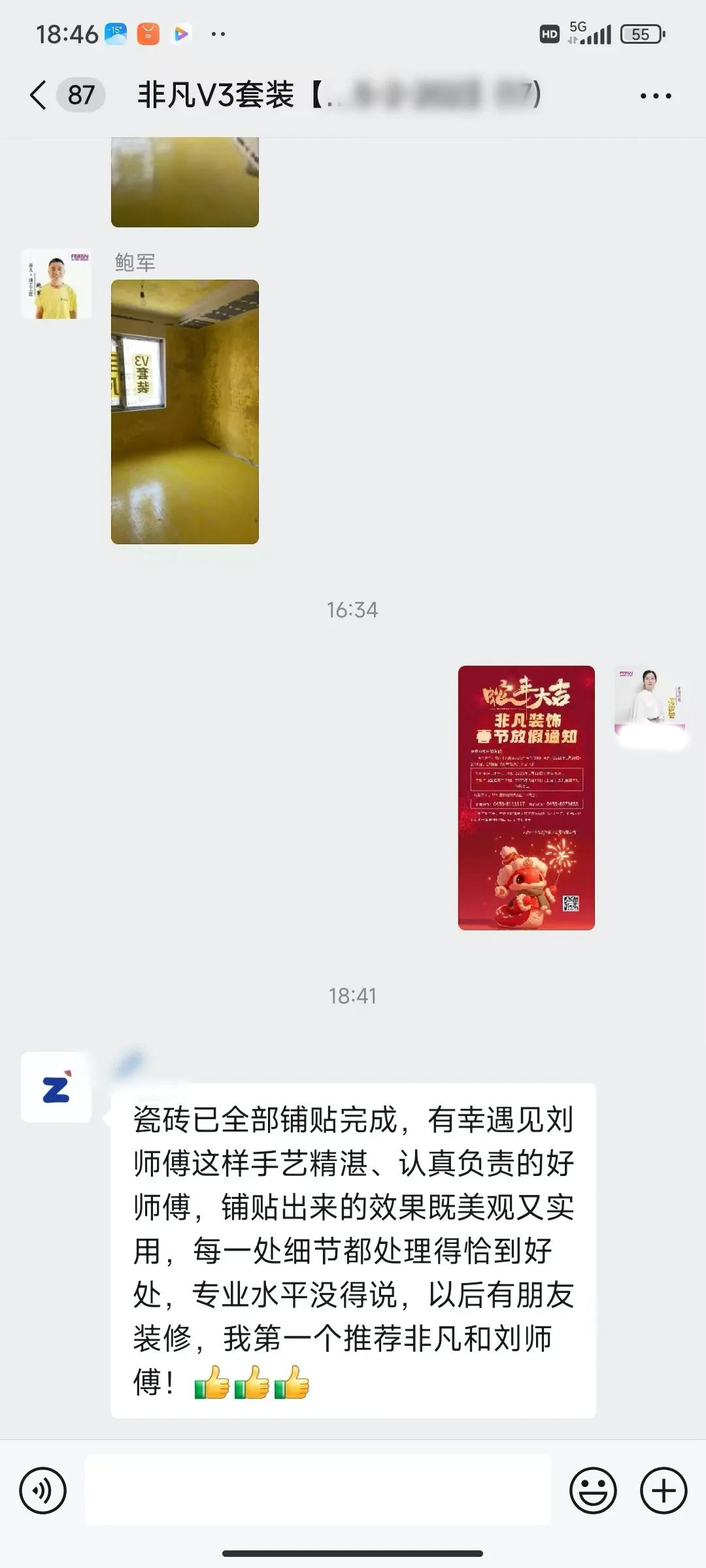Open 鲍军's profile avatar
Screen dimensions: 706x1568
(56, 284)
